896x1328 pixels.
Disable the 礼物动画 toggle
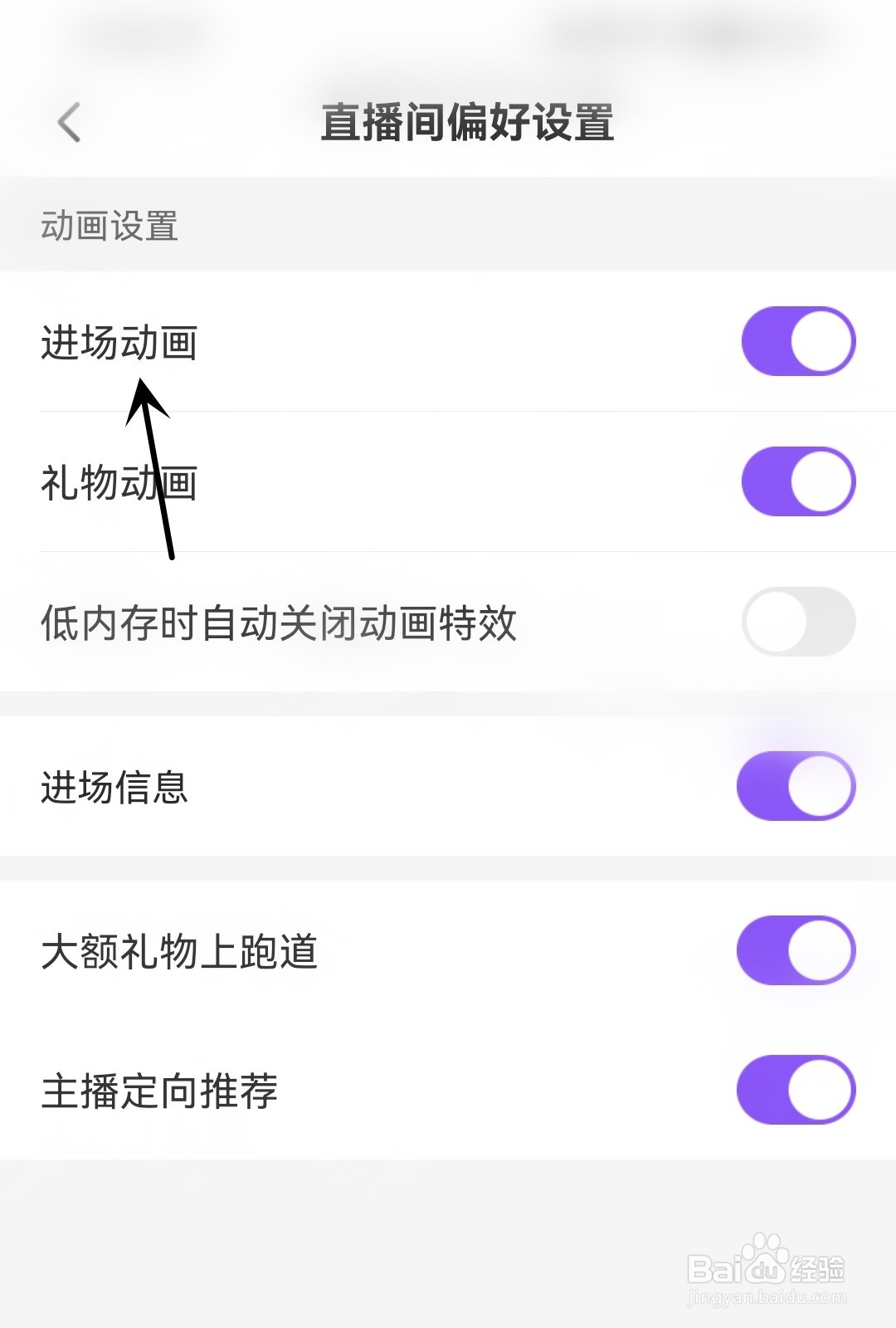(797, 481)
